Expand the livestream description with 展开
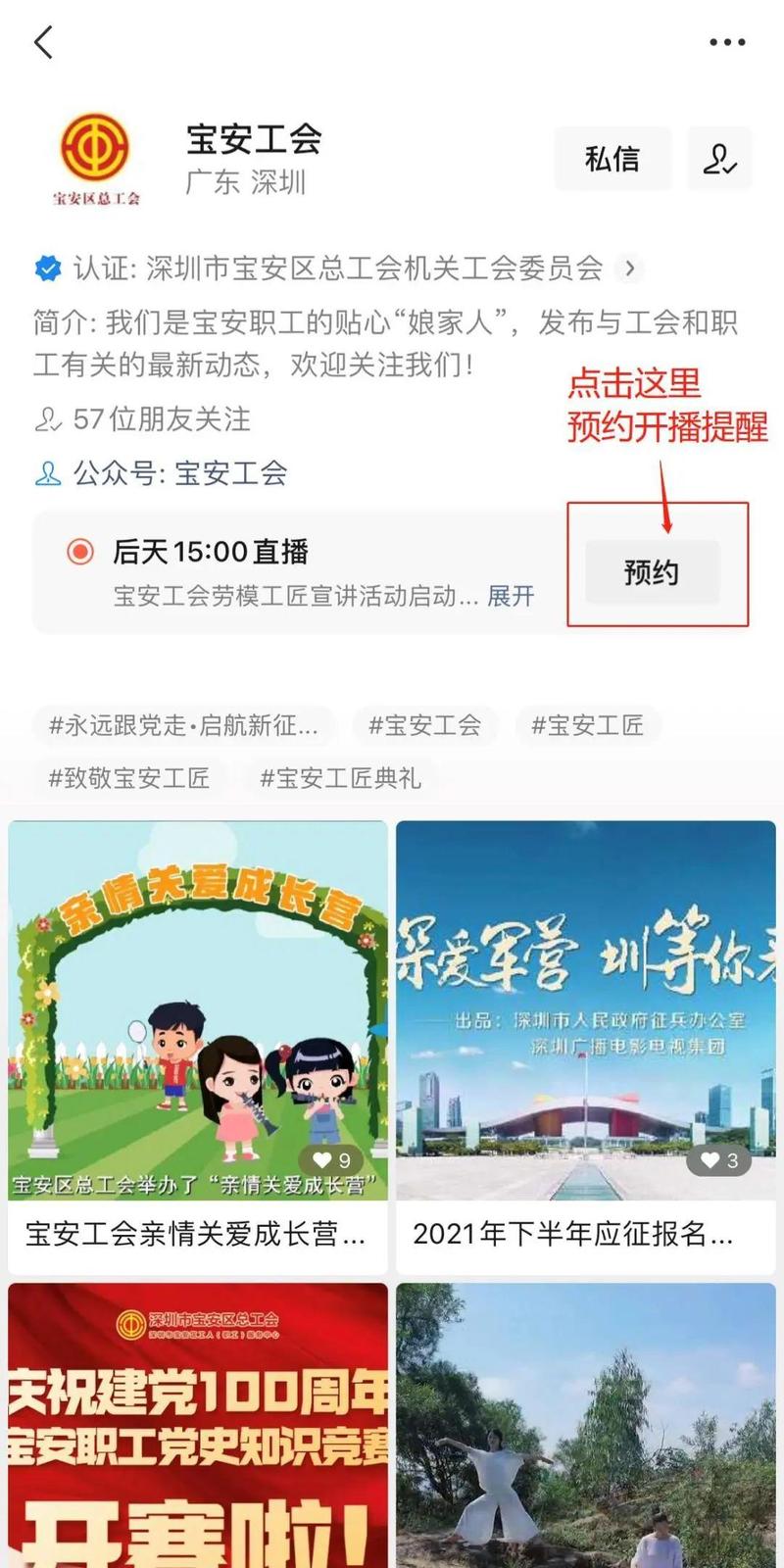784x1568 pixels. pyautogui.click(x=511, y=596)
